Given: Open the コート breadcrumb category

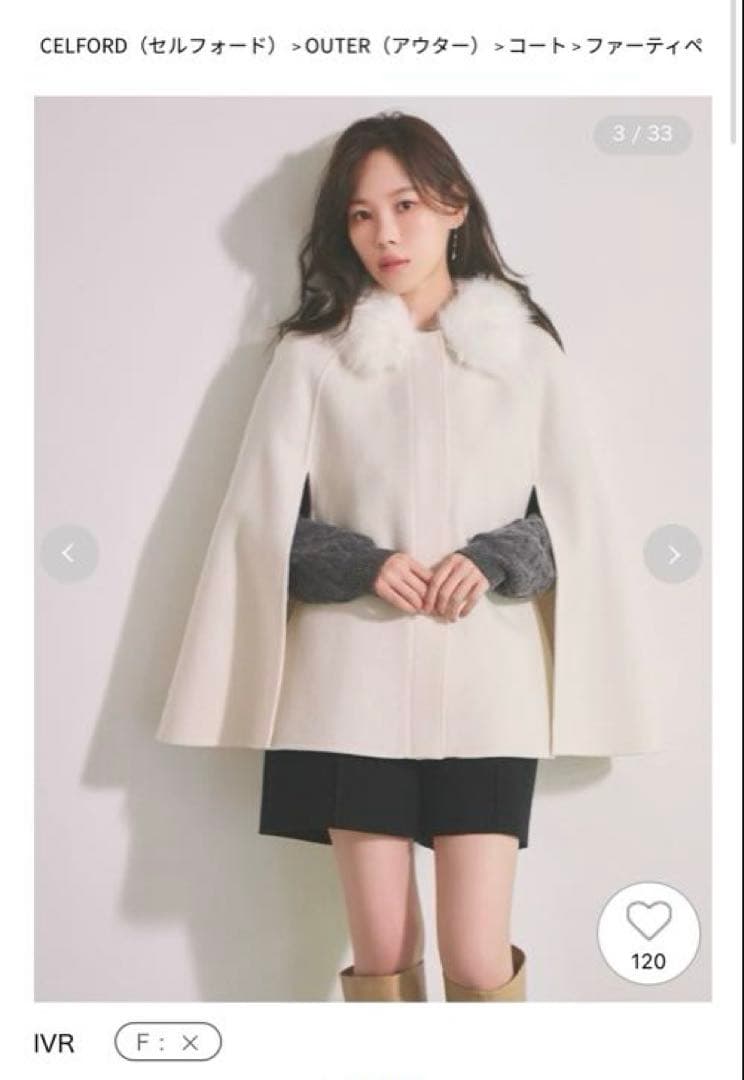Looking at the screenshot, I should 536,46.
